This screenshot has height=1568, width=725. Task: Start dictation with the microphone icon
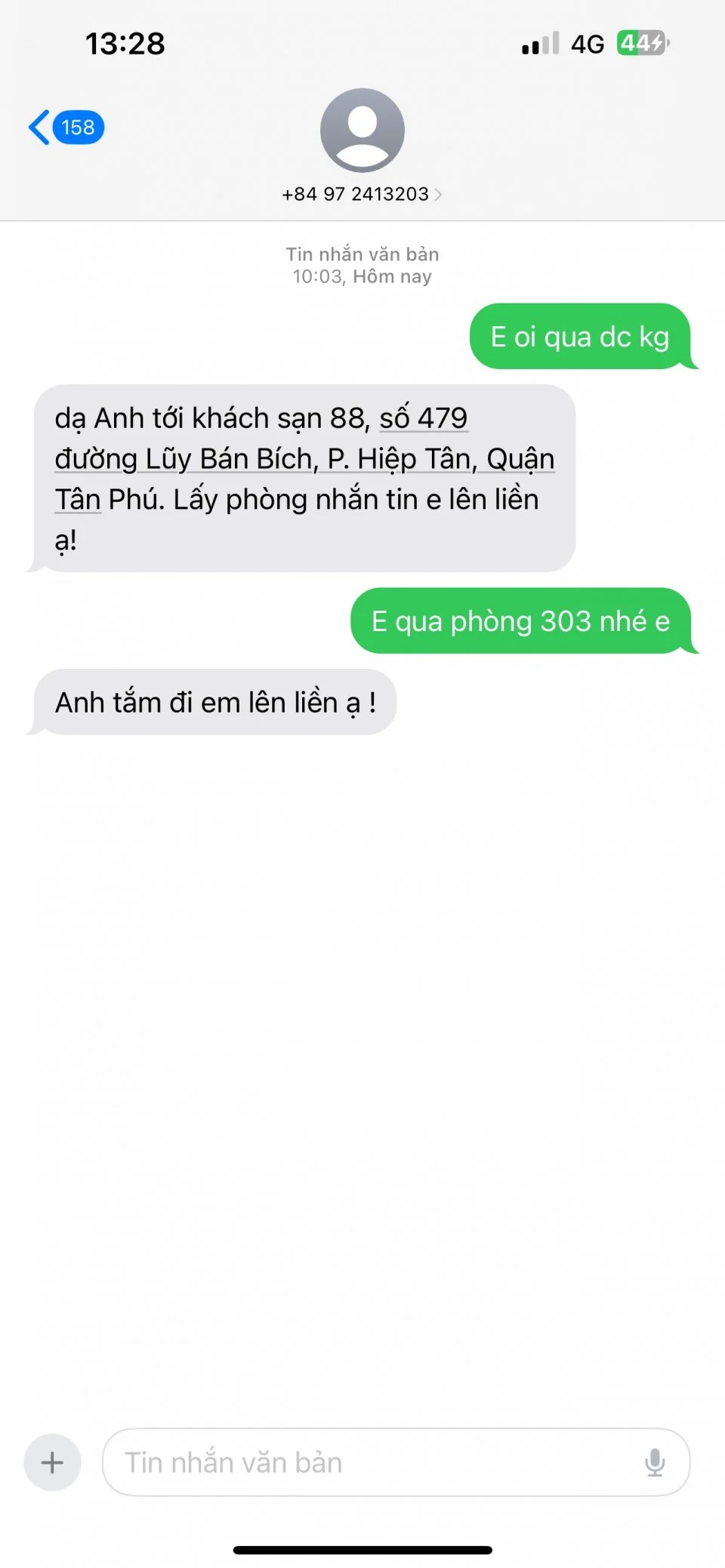[655, 1462]
